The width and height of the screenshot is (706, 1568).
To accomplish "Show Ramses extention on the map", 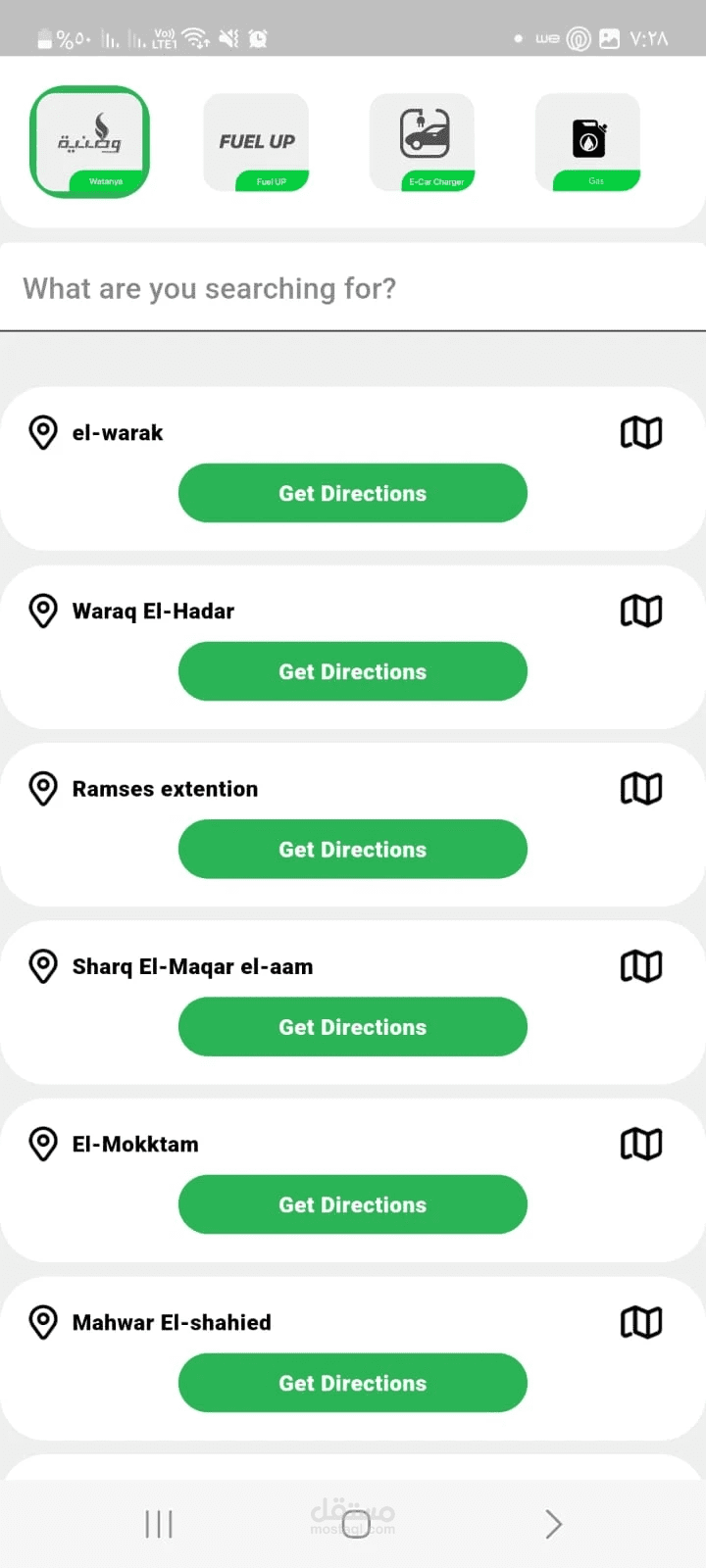I will [641, 788].
